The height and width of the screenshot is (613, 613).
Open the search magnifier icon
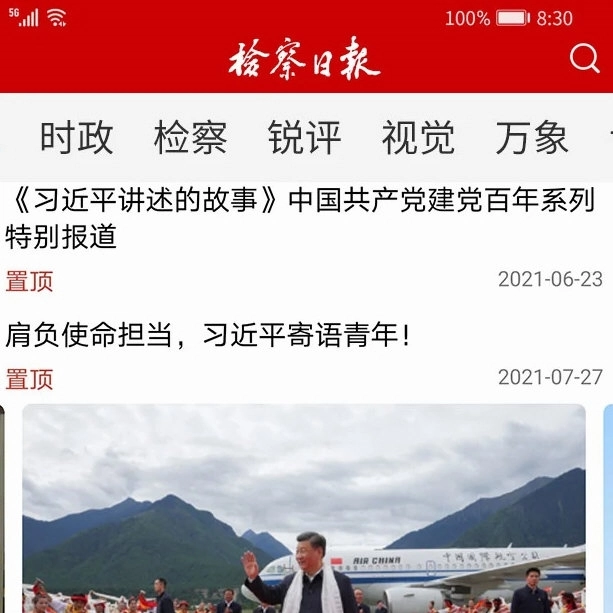pos(584,59)
